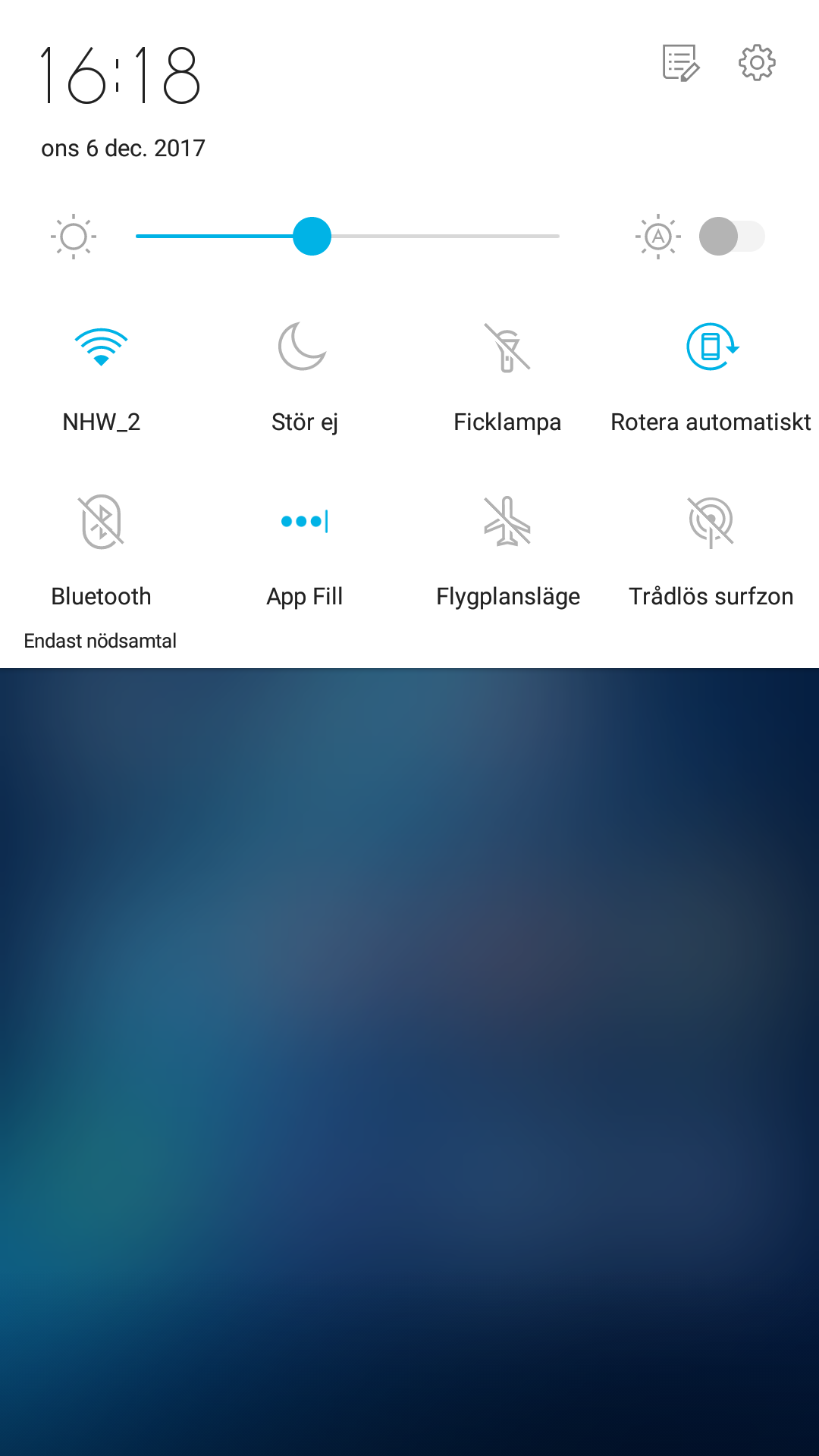Toggle automatic brightness switch
The height and width of the screenshot is (1456, 819).
(731, 237)
